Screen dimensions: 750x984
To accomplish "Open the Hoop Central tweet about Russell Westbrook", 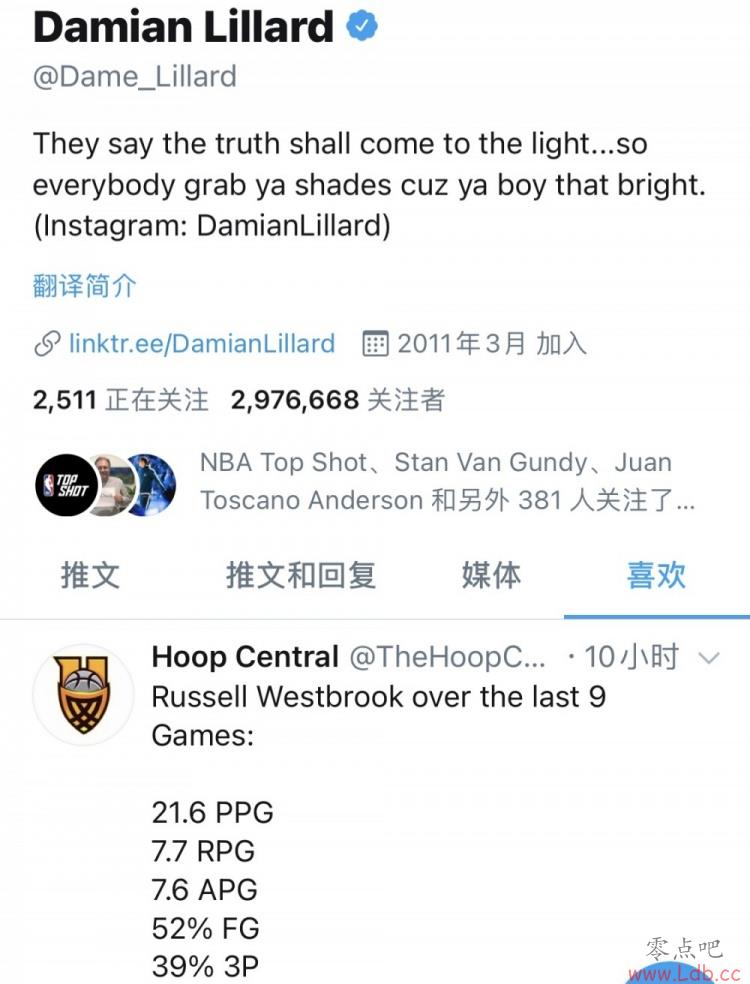I will pyautogui.click(x=378, y=715).
